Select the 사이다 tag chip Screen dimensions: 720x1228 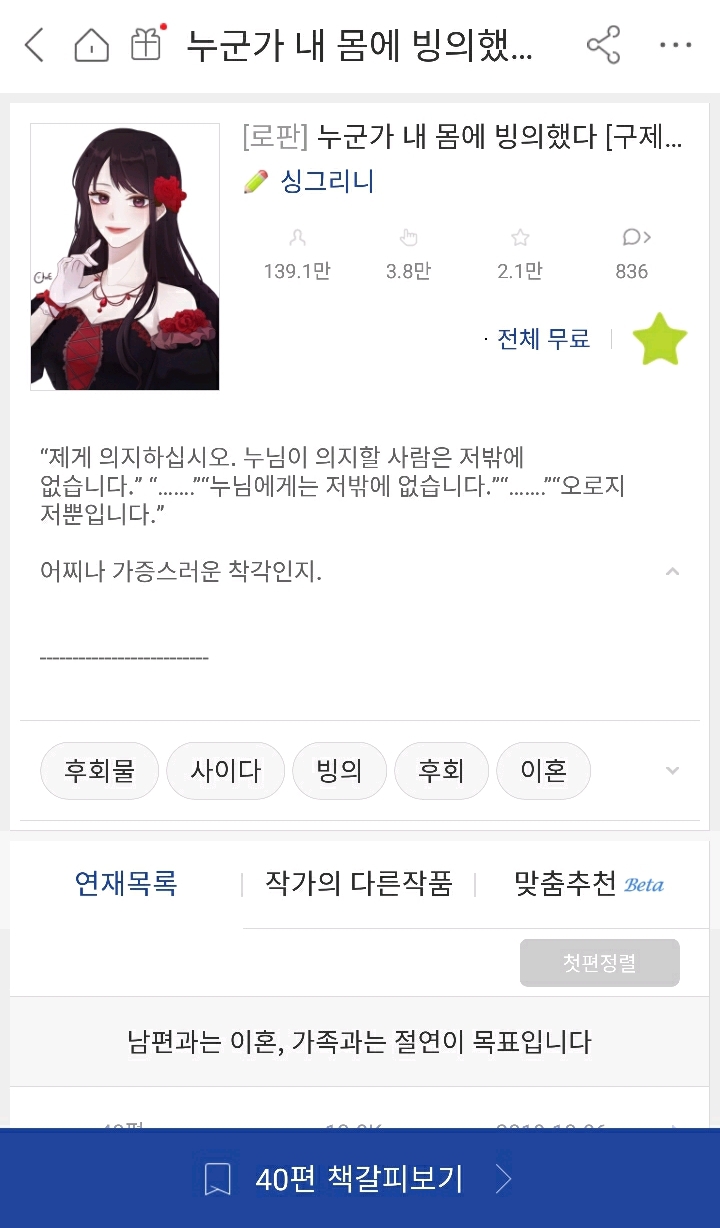pos(226,771)
